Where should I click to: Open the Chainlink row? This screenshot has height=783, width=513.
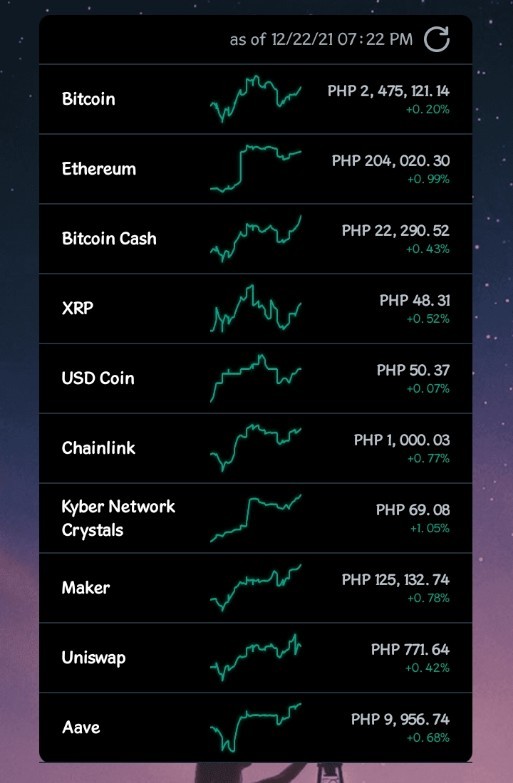click(x=256, y=448)
